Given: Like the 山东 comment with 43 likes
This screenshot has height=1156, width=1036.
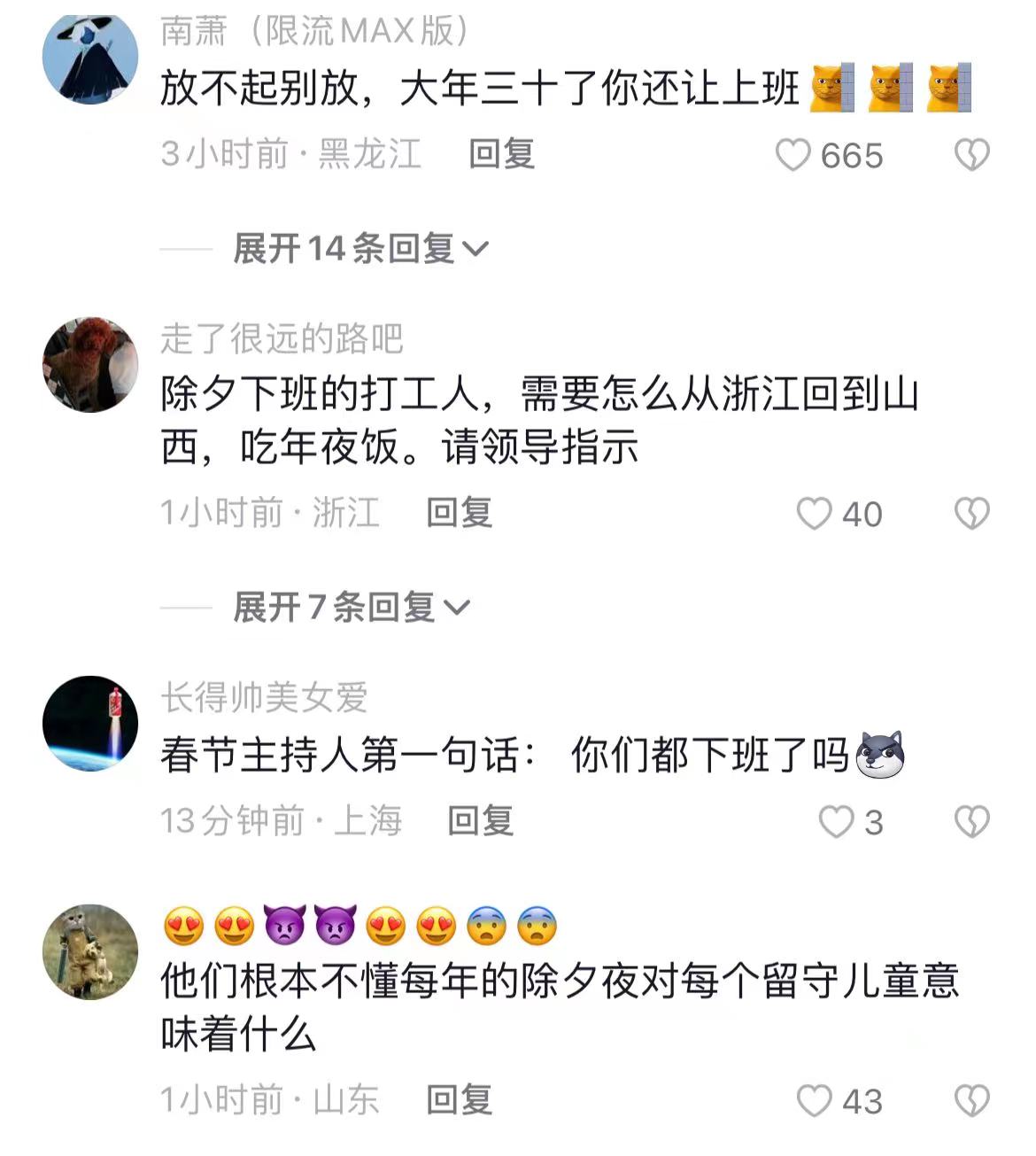Looking at the screenshot, I should (x=814, y=1101).
